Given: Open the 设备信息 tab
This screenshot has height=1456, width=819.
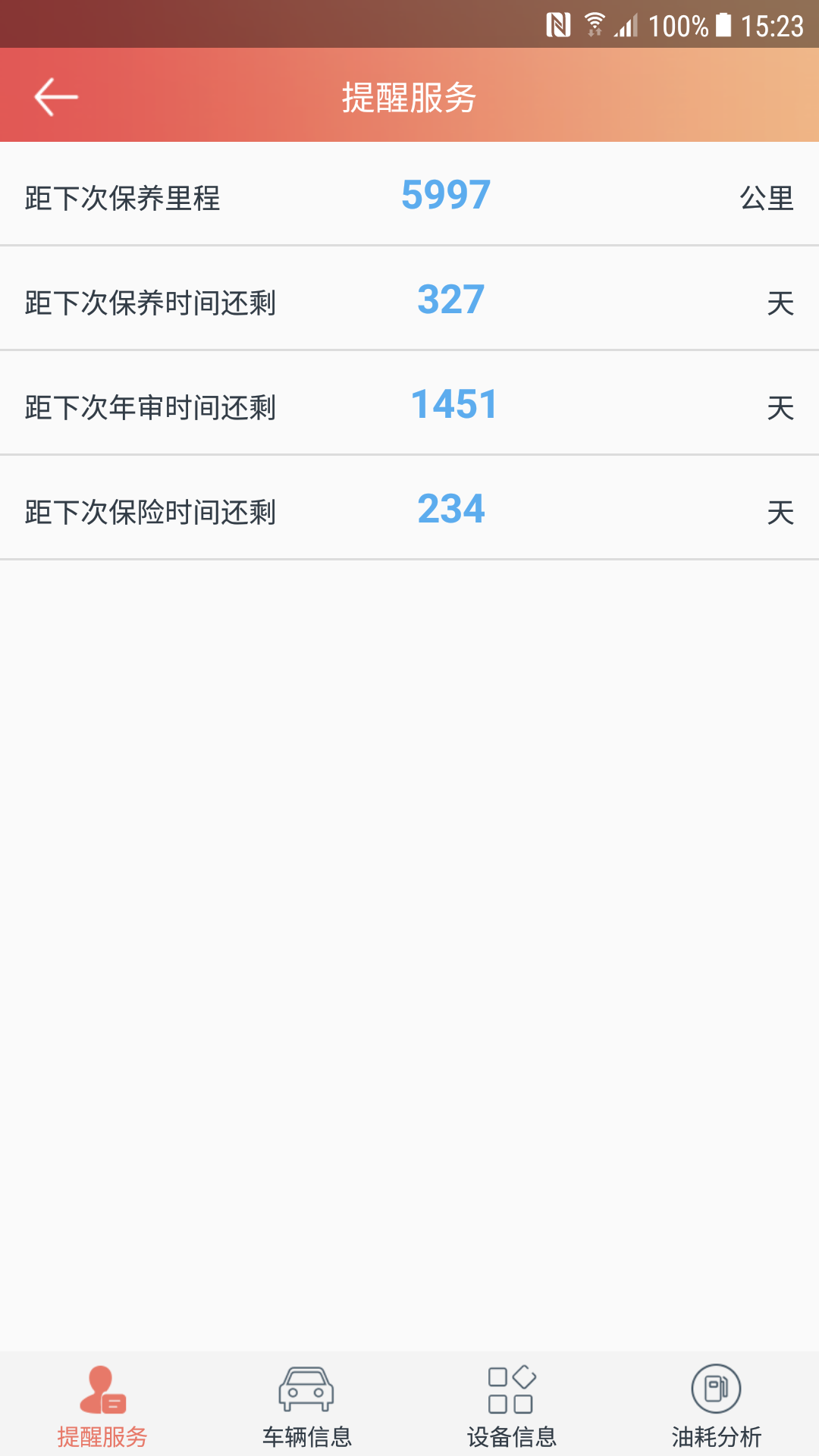Looking at the screenshot, I should 512,1404.
